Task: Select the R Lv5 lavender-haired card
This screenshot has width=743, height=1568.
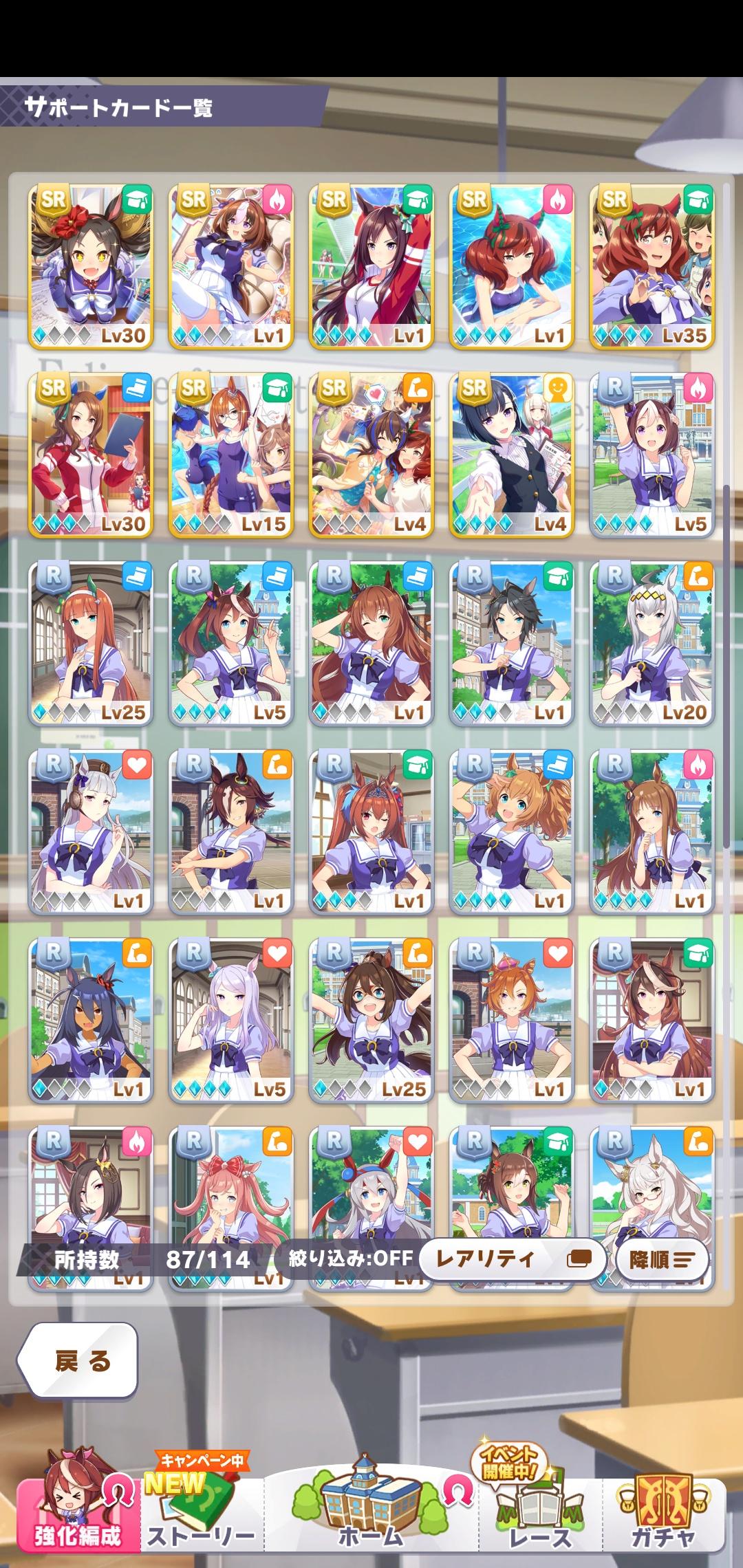Action: pos(231,1021)
